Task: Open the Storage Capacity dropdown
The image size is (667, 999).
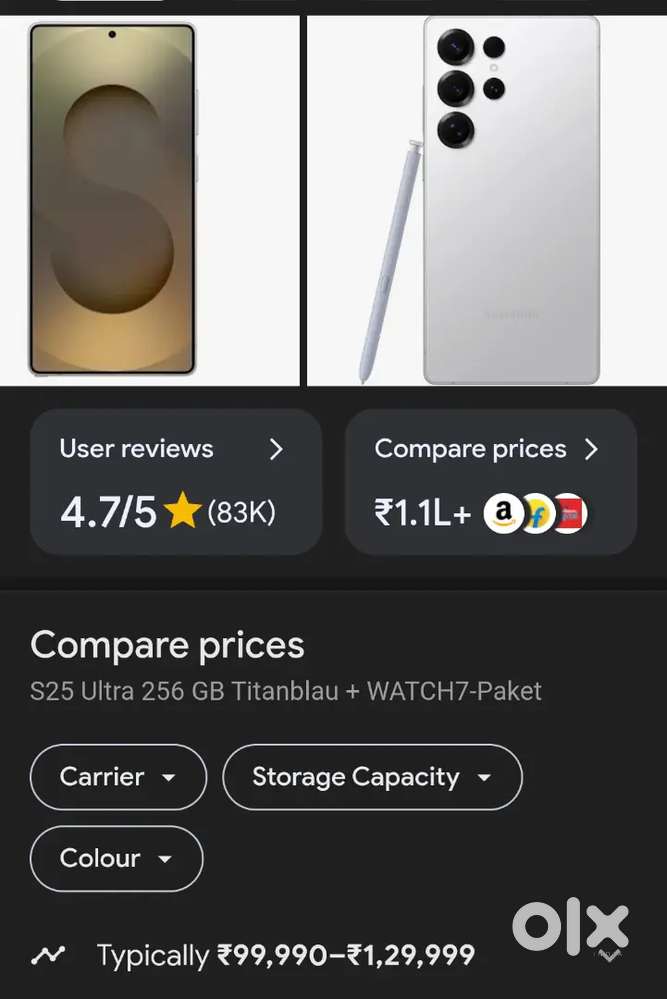Action: [x=372, y=777]
